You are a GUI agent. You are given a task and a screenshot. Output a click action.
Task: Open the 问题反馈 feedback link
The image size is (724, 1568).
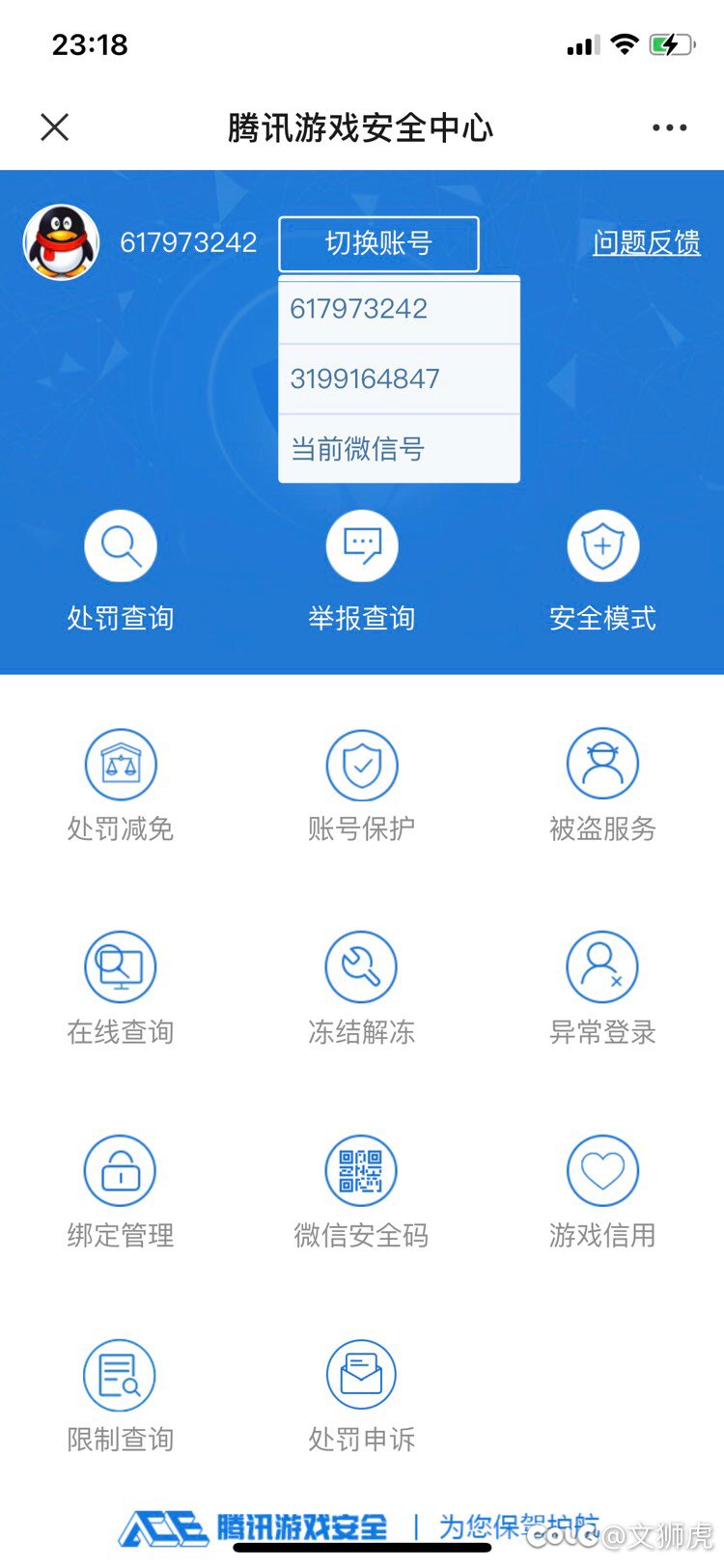[x=646, y=242]
